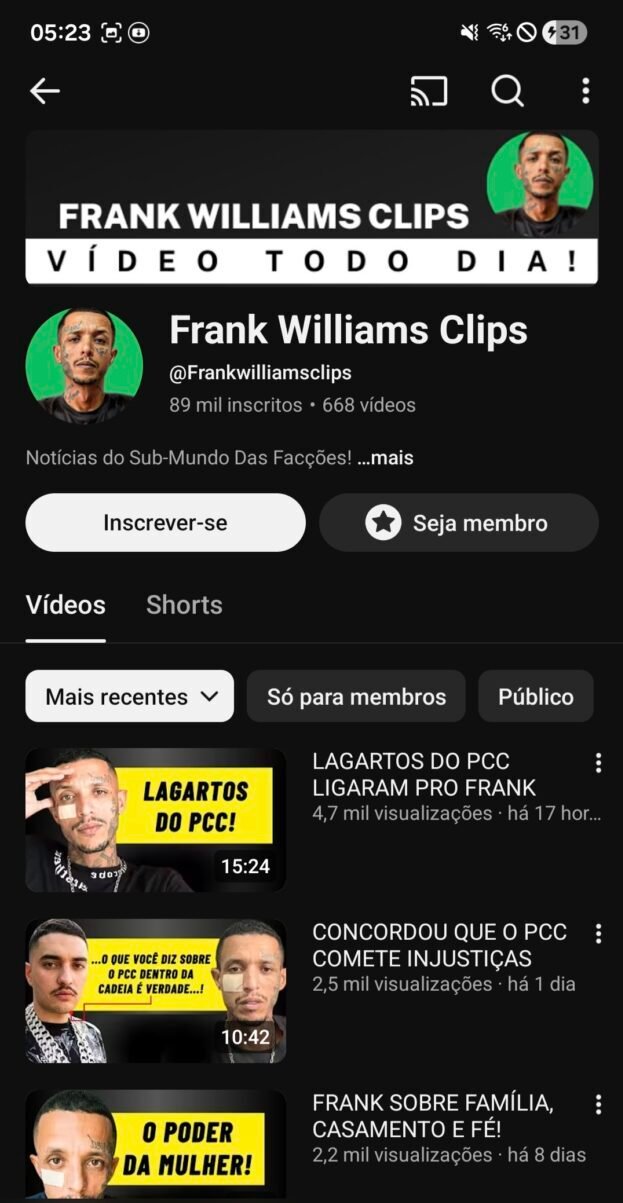Play the LAGARTOS DO PCC video
This screenshot has height=1203, width=623.
(155, 819)
